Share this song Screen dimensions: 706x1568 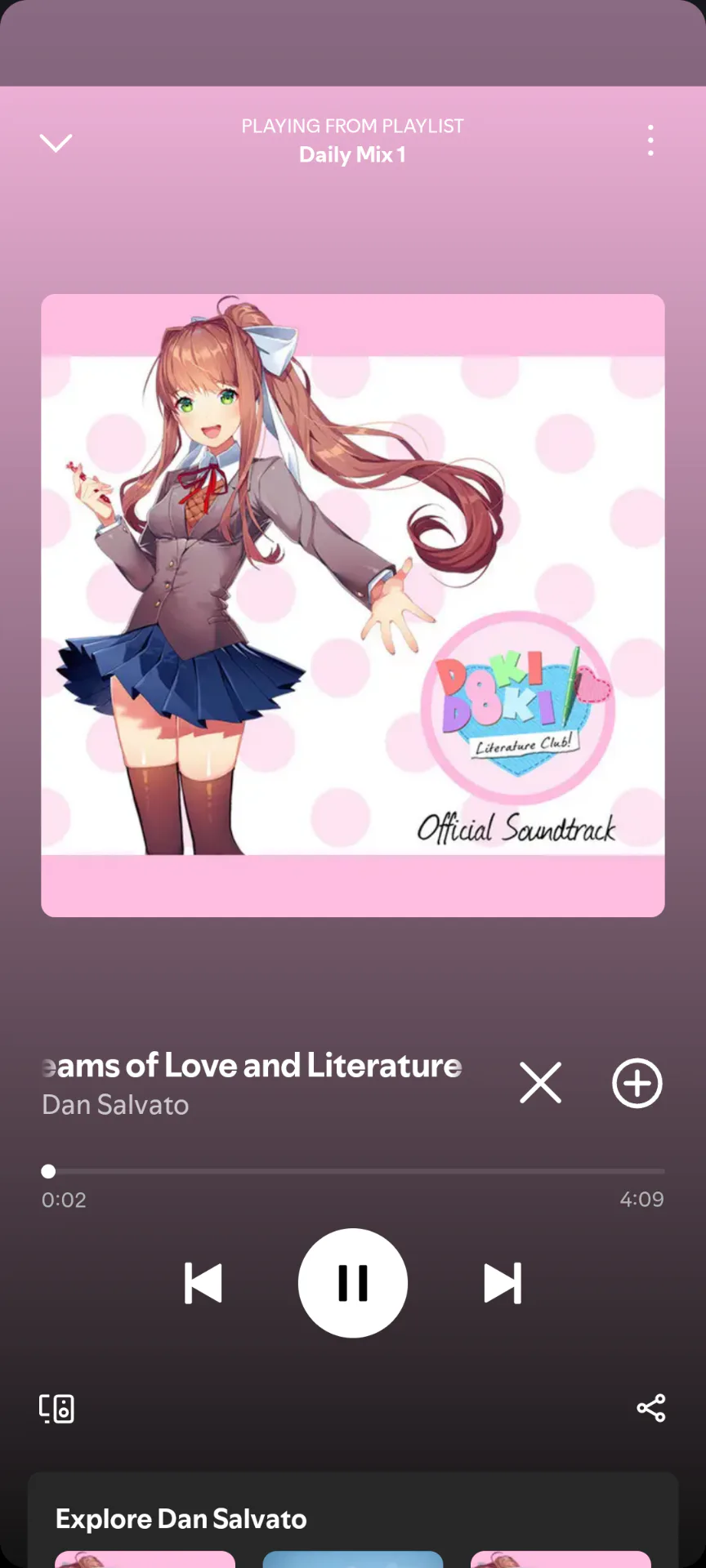click(651, 1408)
